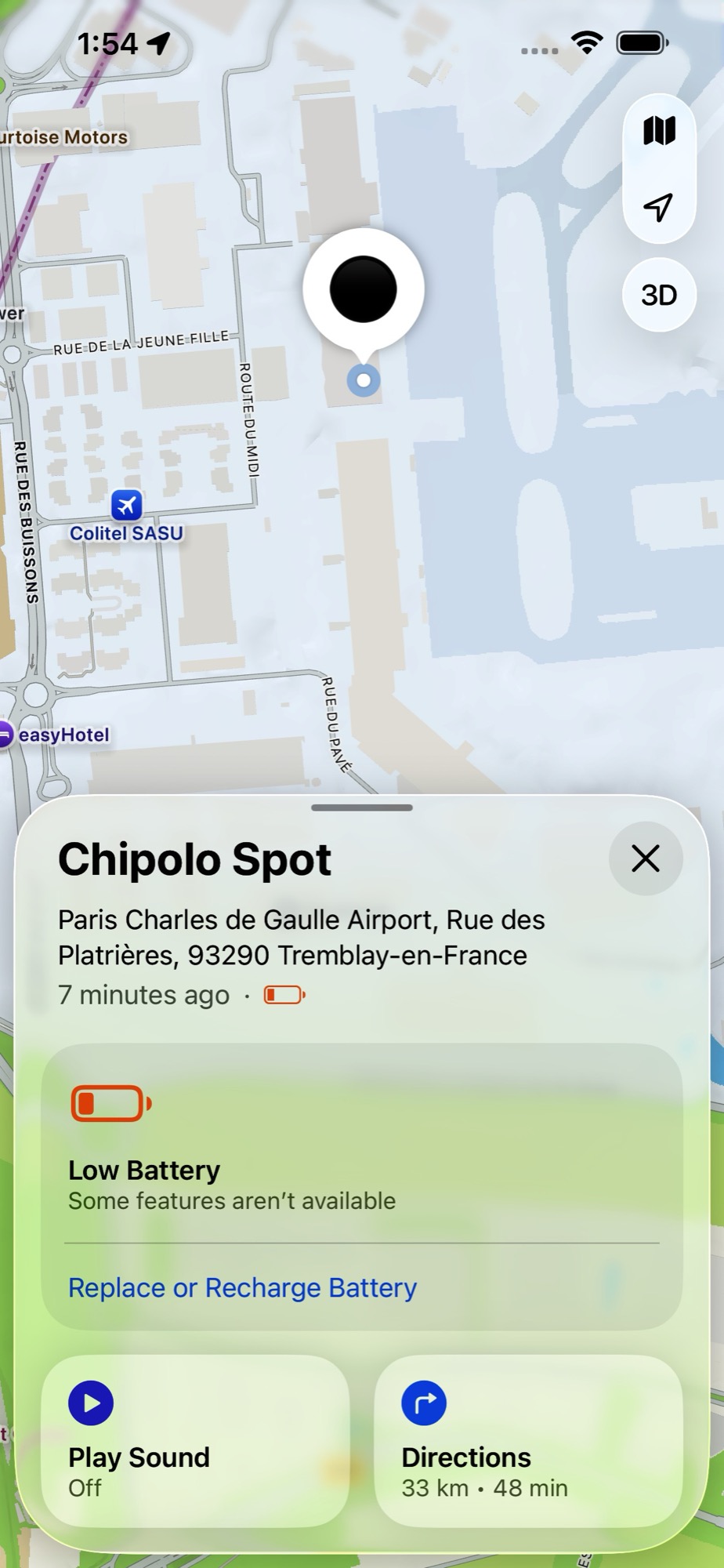This screenshot has height=1568, width=724.
Task: Tap the Colitel SASU airplane marker
Action: [127, 506]
